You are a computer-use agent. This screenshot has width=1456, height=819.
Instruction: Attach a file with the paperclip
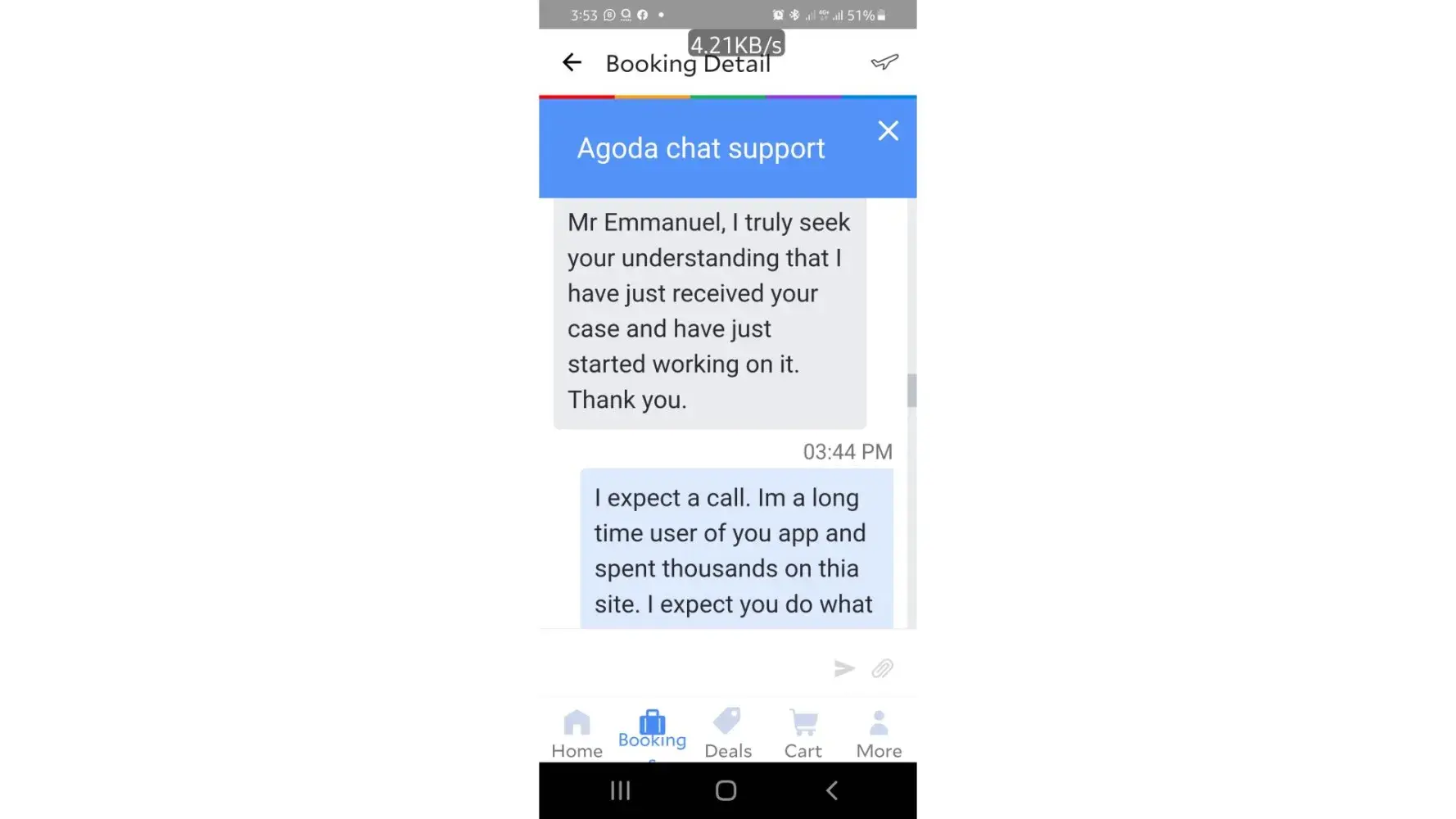click(x=882, y=668)
